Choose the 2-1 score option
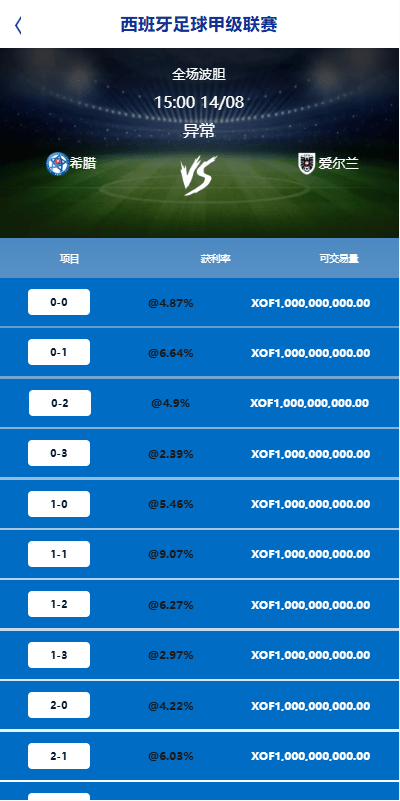The width and height of the screenshot is (400, 801). 59,756
